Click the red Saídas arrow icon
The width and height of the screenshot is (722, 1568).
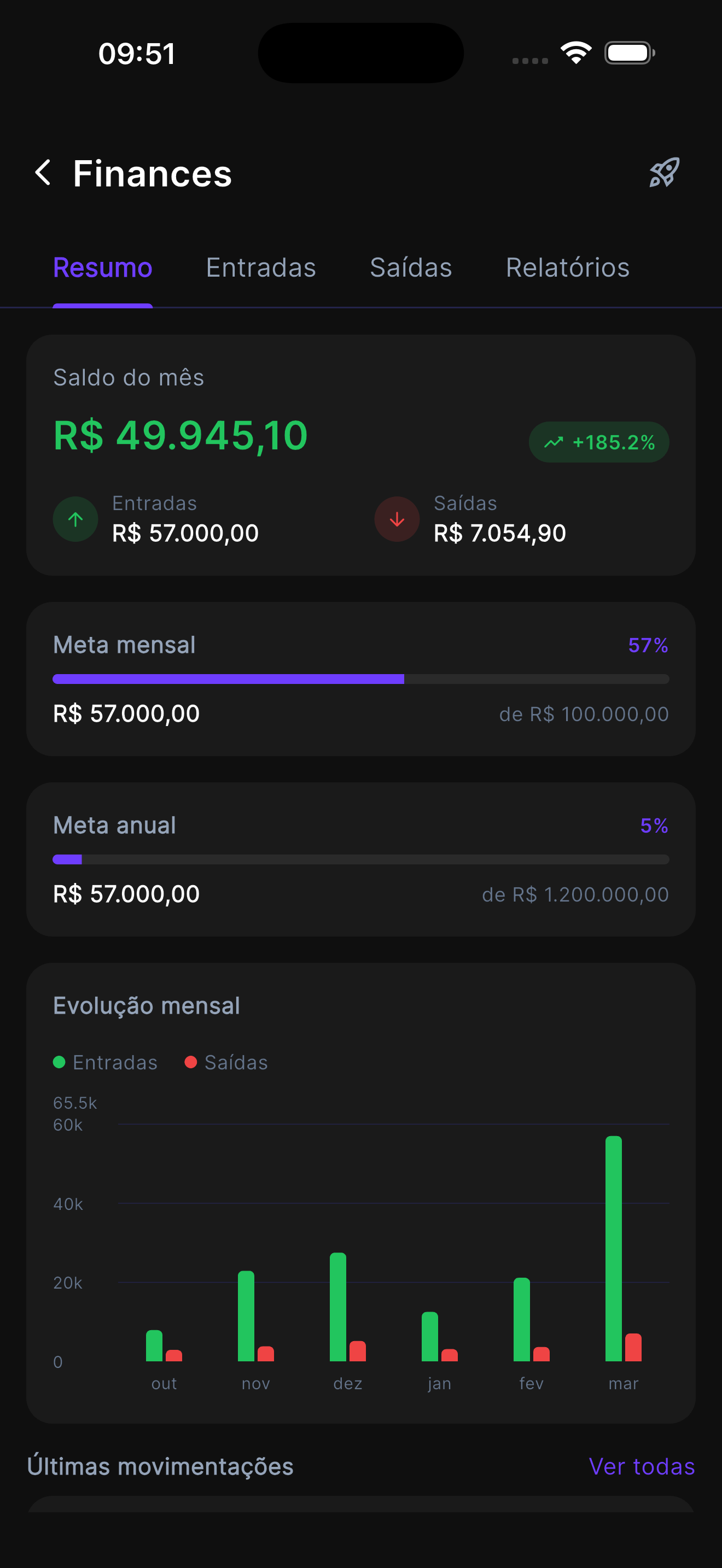[x=397, y=519]
